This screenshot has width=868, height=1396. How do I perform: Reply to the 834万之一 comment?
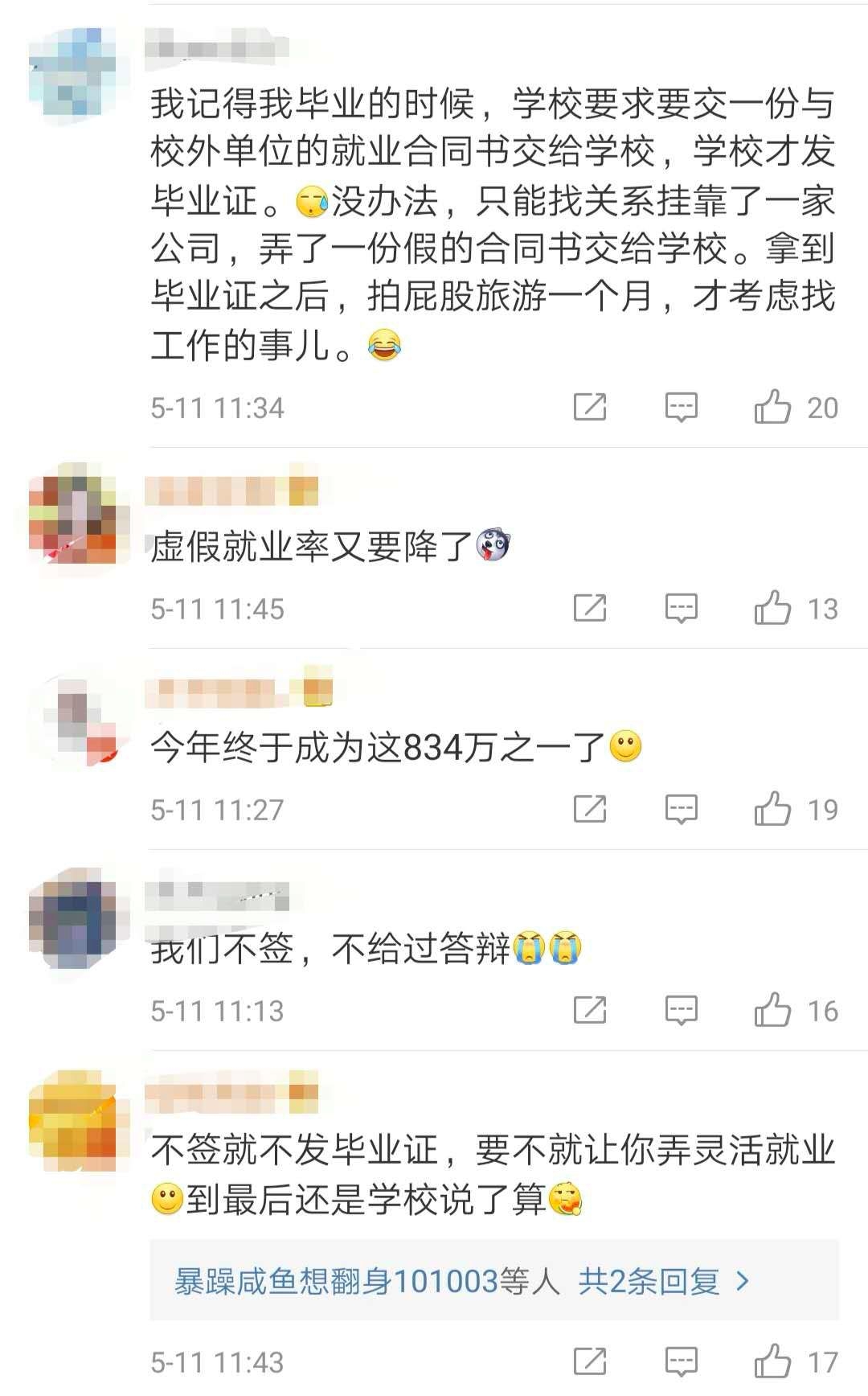click(x=681, y=810)
